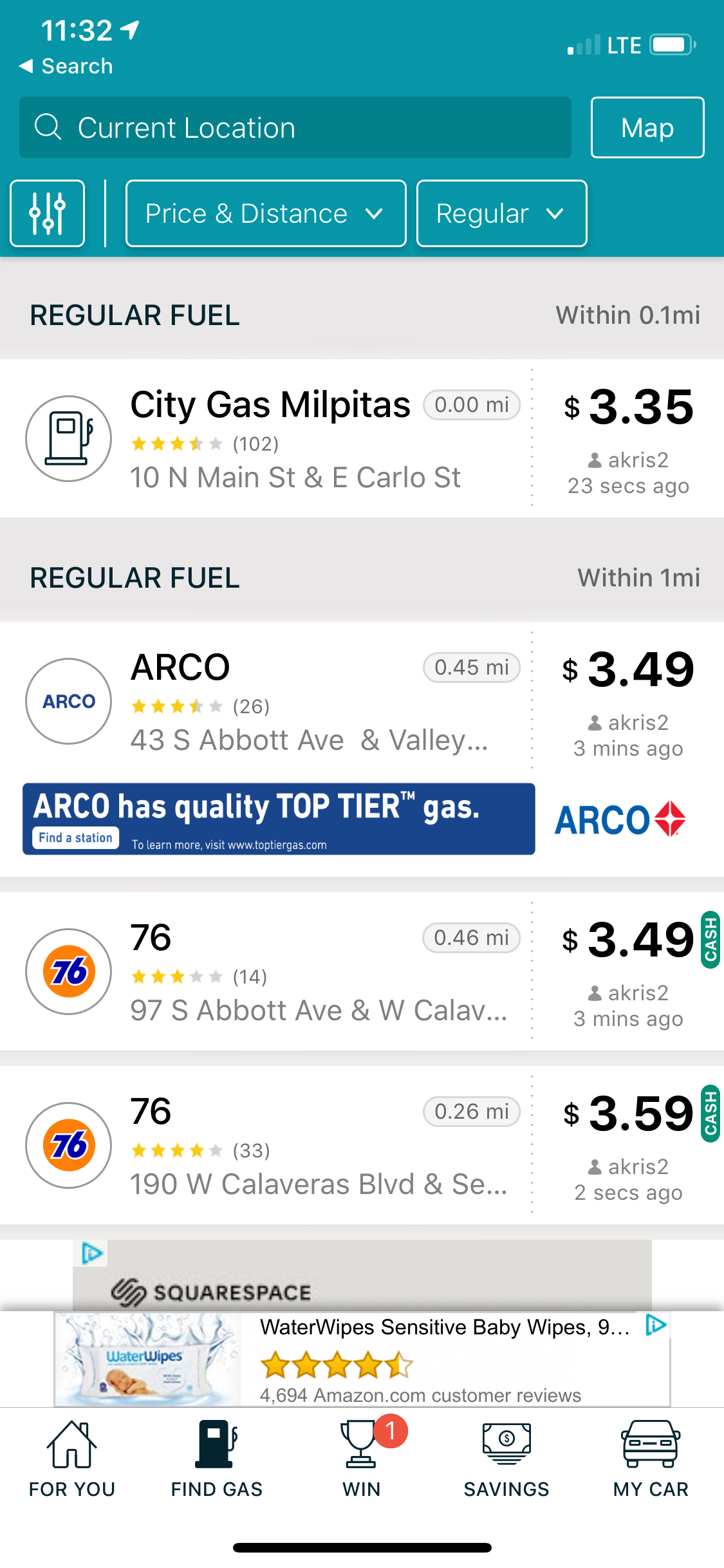Open the Win tab
This screenshot has width=724, height=1568.
361,1460
